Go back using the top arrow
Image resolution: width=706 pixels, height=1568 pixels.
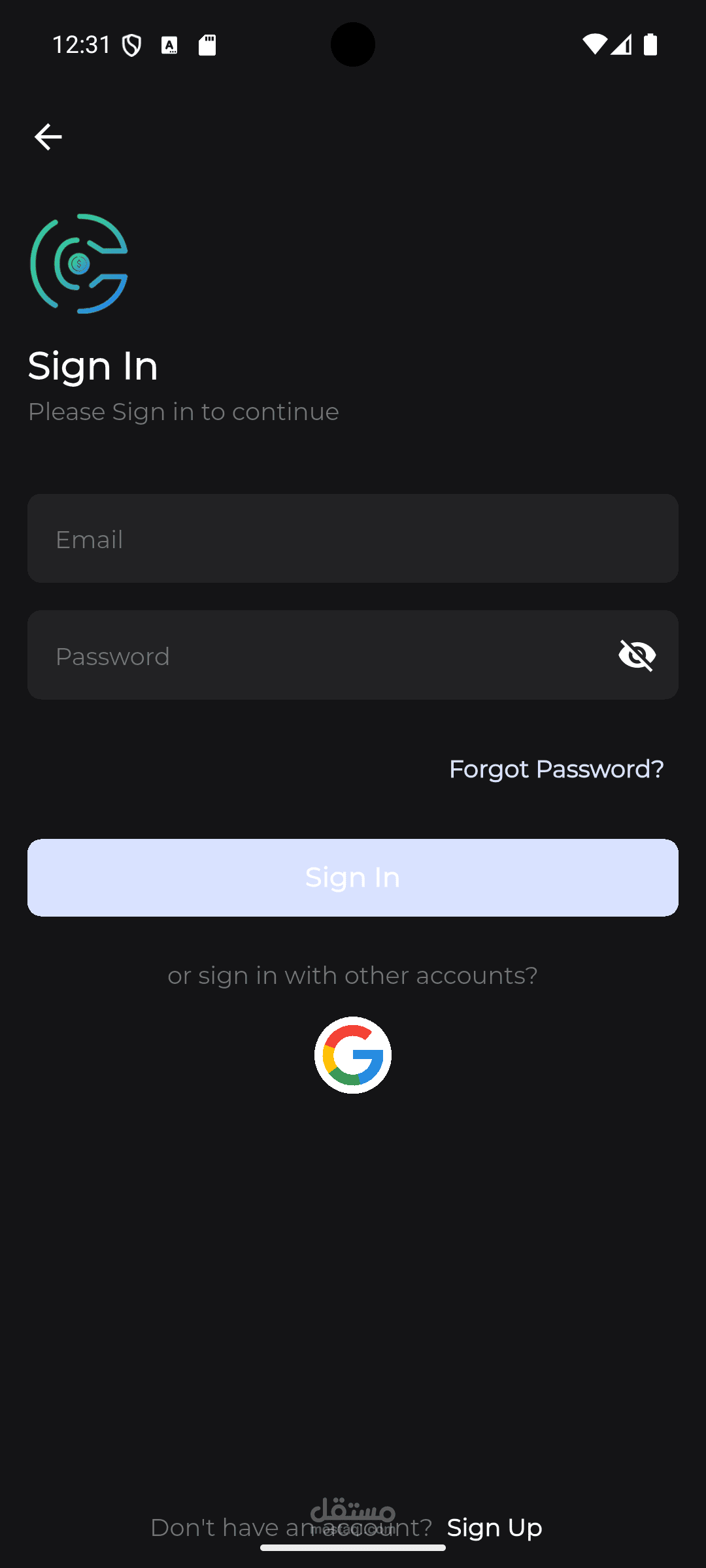click(48, 137)
